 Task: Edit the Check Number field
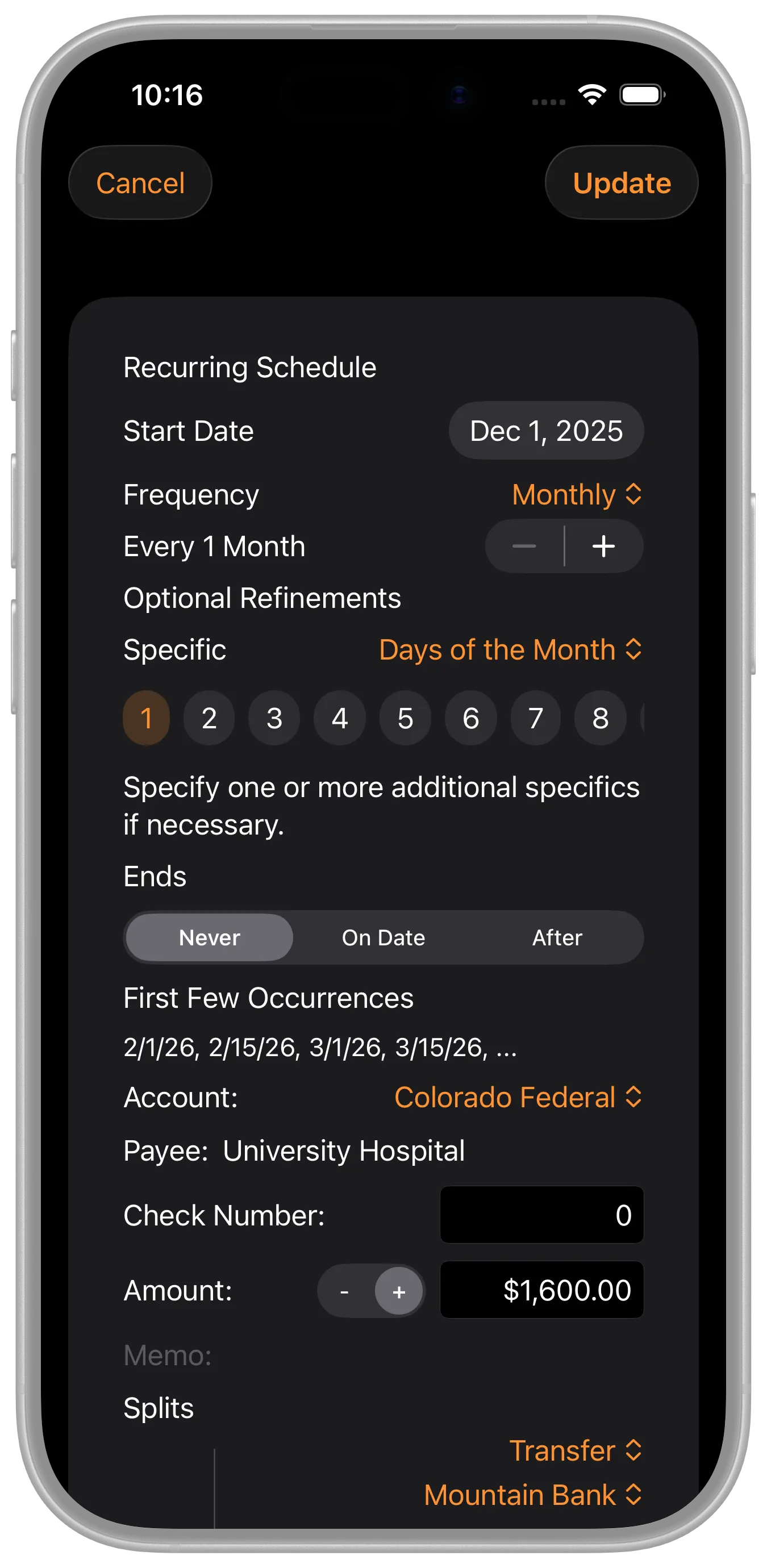541,1215
